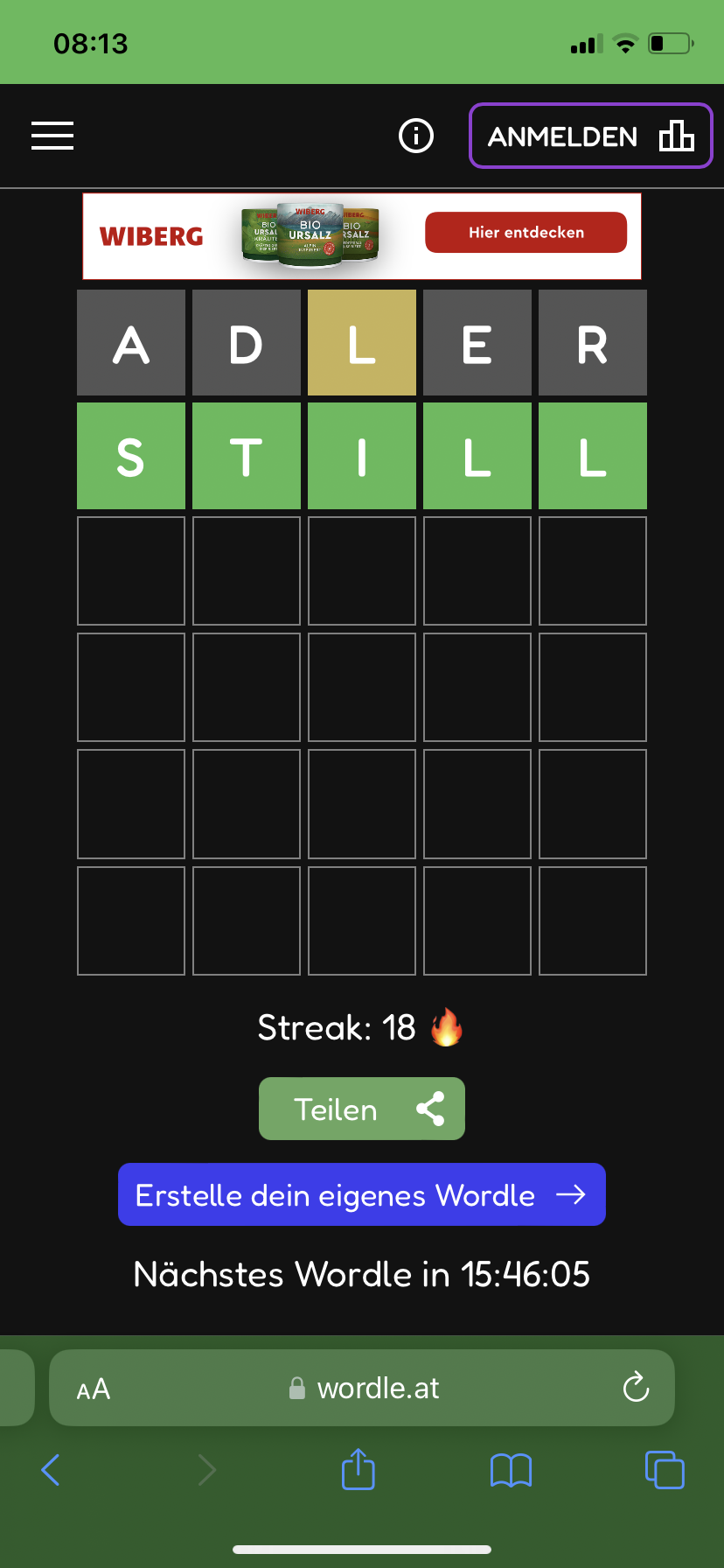Open the hamburger menu
The width and height of the screenshot is (724, 1568).
(52, 136)
